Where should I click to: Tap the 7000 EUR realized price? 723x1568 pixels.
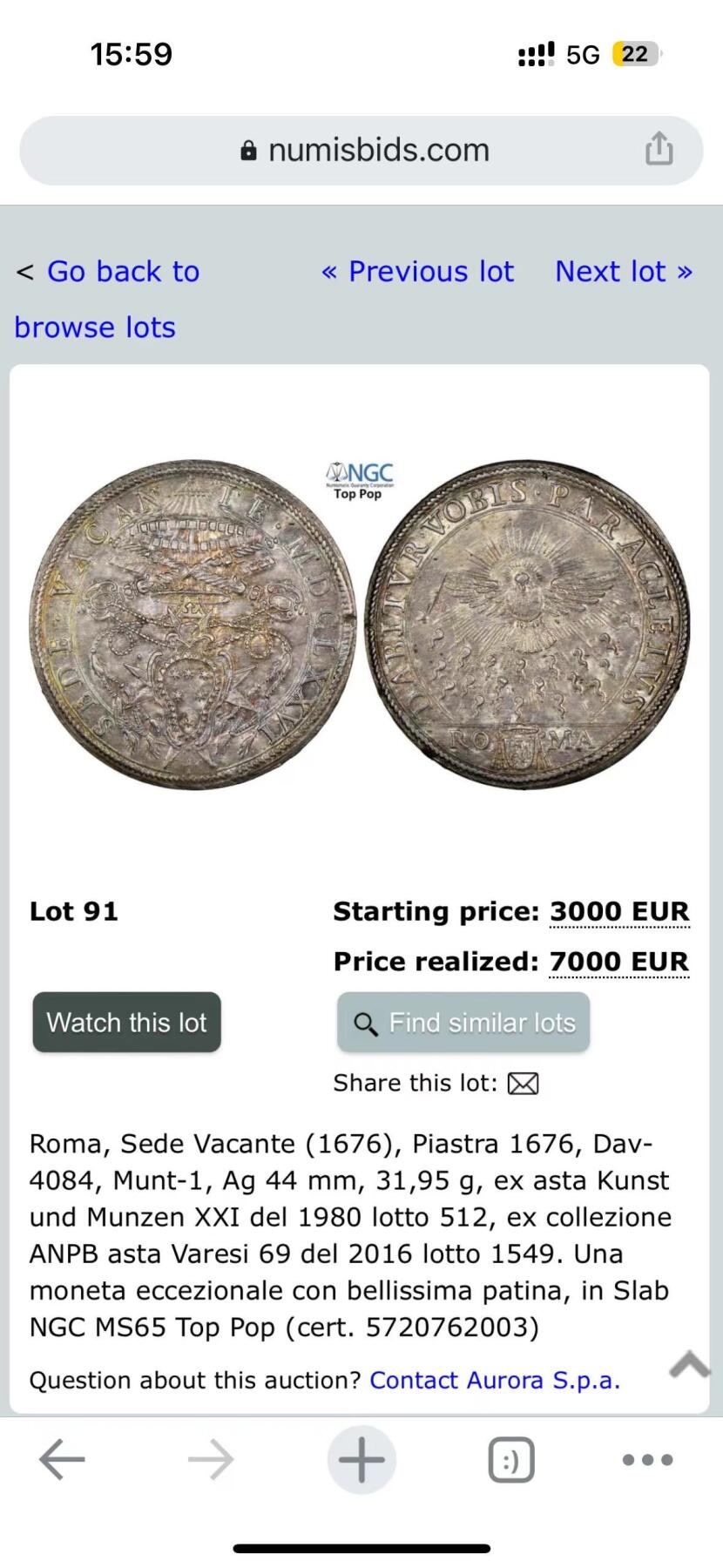point(618,962)
